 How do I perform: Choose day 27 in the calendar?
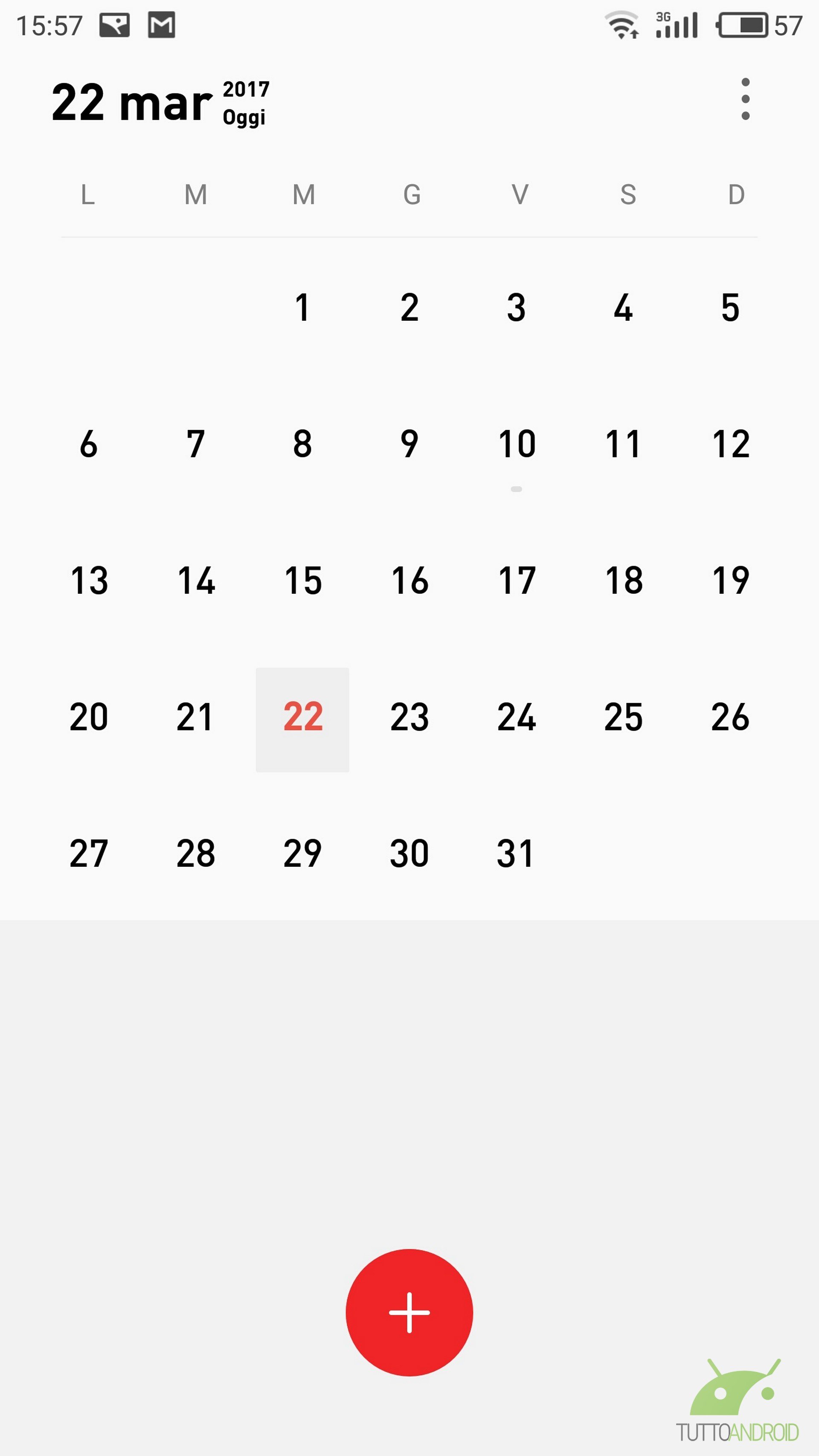point(89,854)
